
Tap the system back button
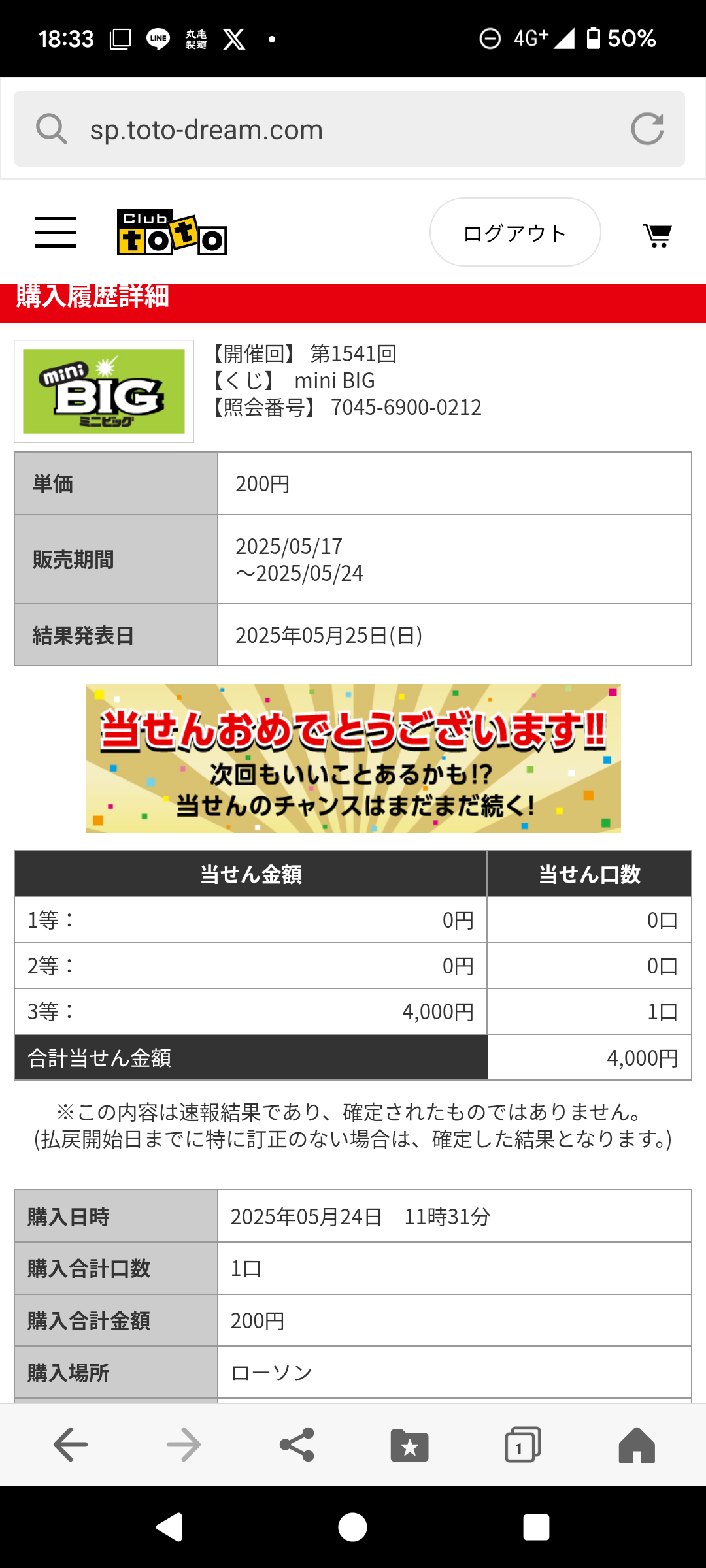pyautogui.click(x=169, y=1527)
